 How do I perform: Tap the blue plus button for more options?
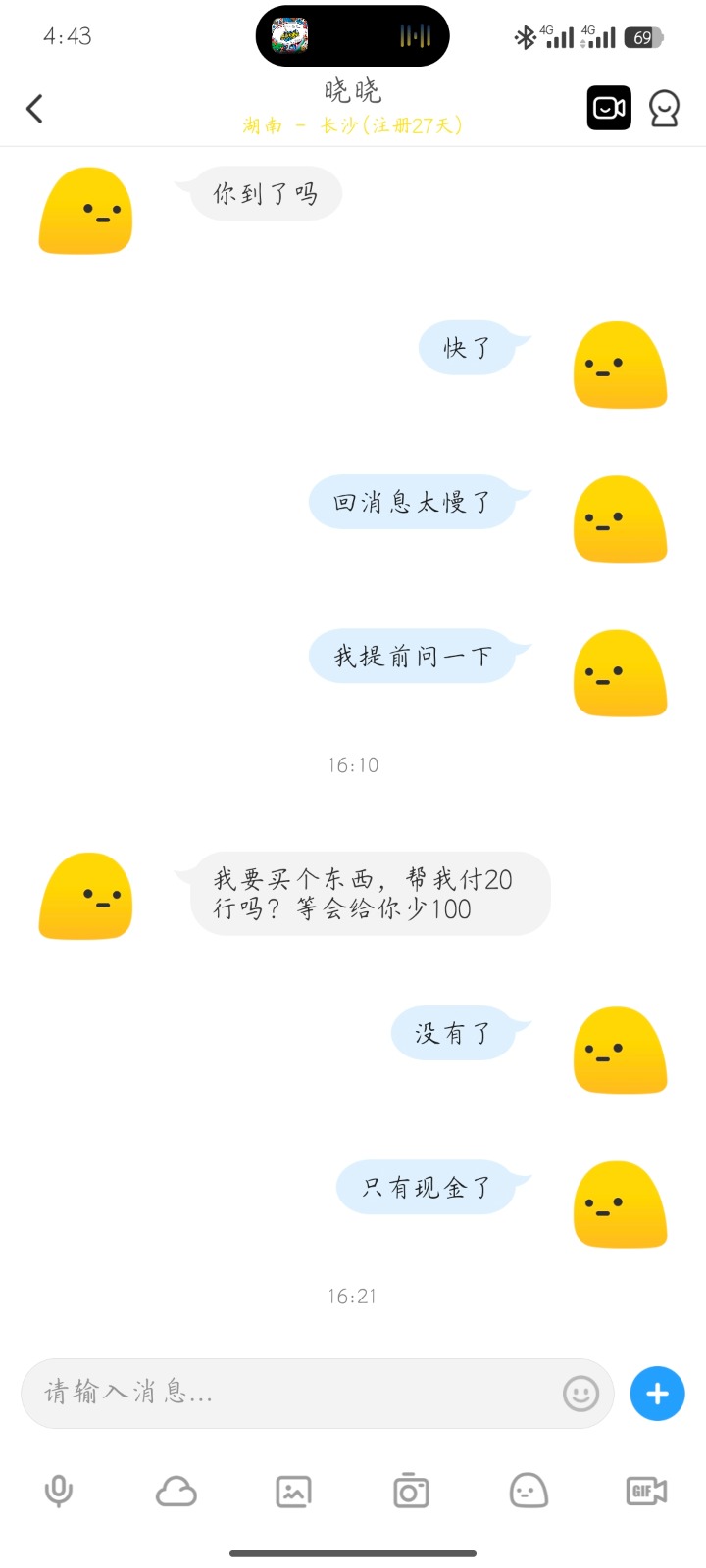coord(656,1394)
